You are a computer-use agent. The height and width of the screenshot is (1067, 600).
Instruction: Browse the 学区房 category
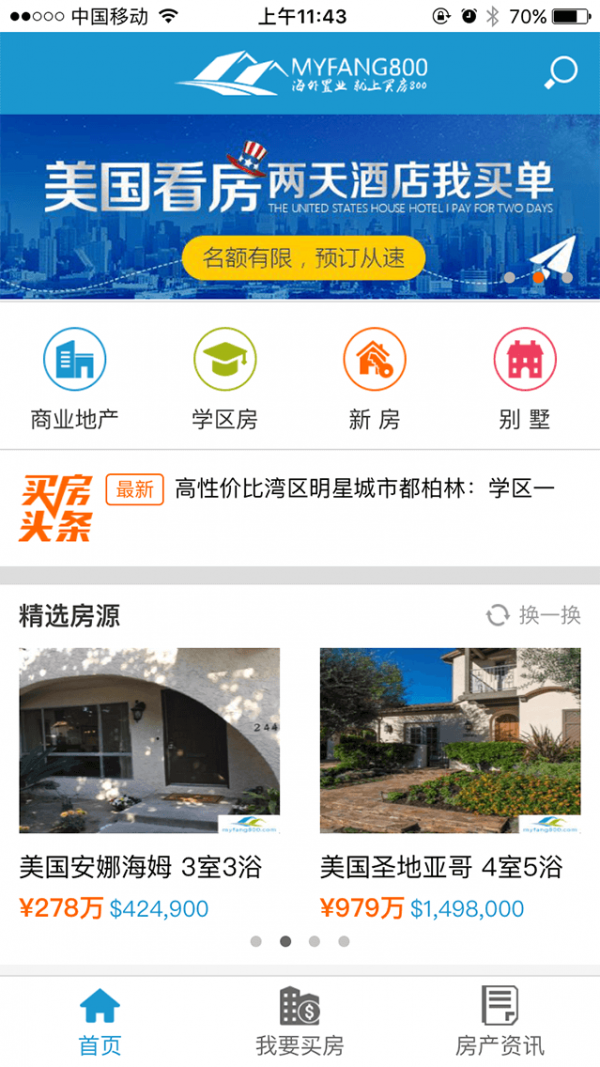(x=225, y=380)
